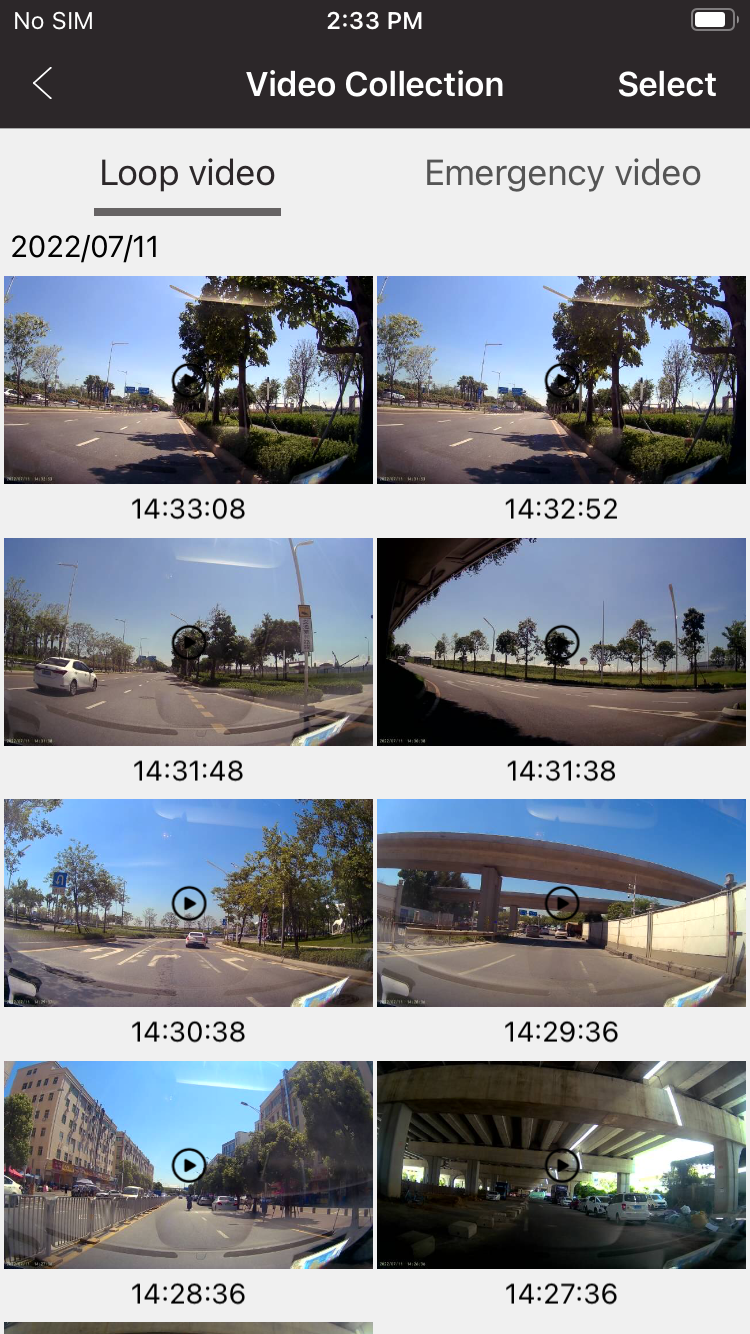Go back using the arrow icon
Image resolution: width=750 pixels, height=1334 pixels.
tap(42, 84)
